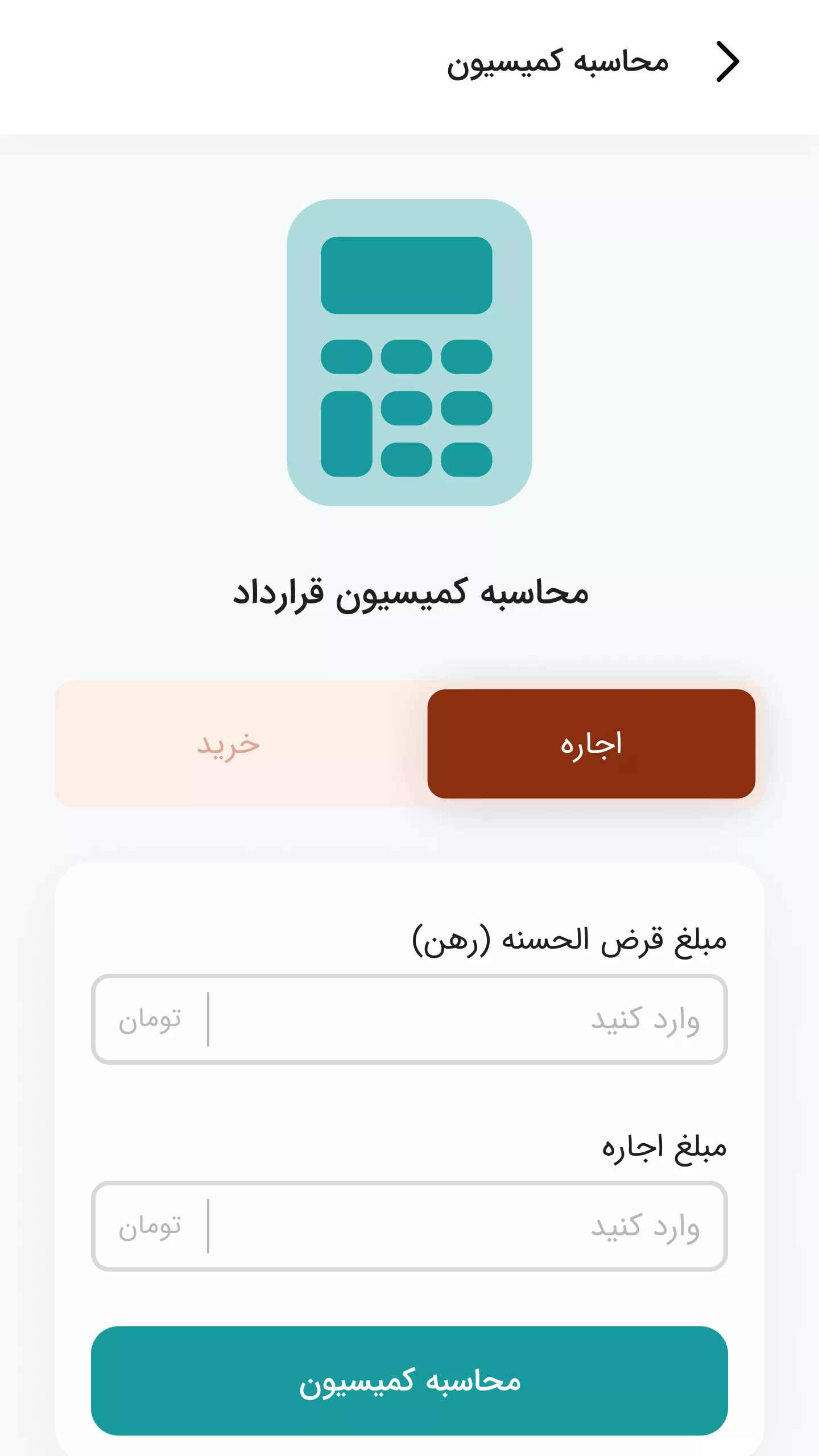Image resolution: width=819 pixels, height=1456 pixels.
Task: Select the اجاره (rent) tab
Action: point(591,744)
